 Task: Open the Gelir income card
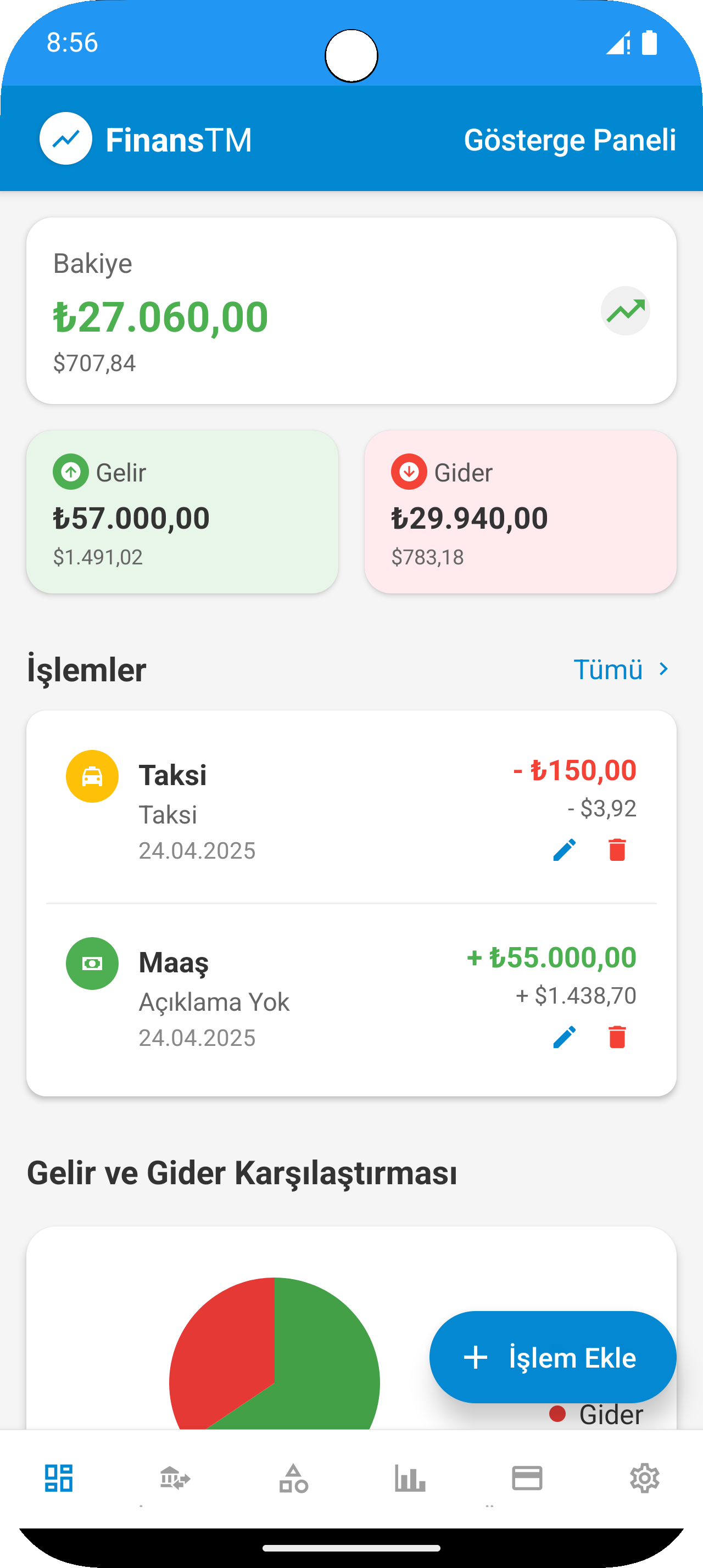point(182,512)
